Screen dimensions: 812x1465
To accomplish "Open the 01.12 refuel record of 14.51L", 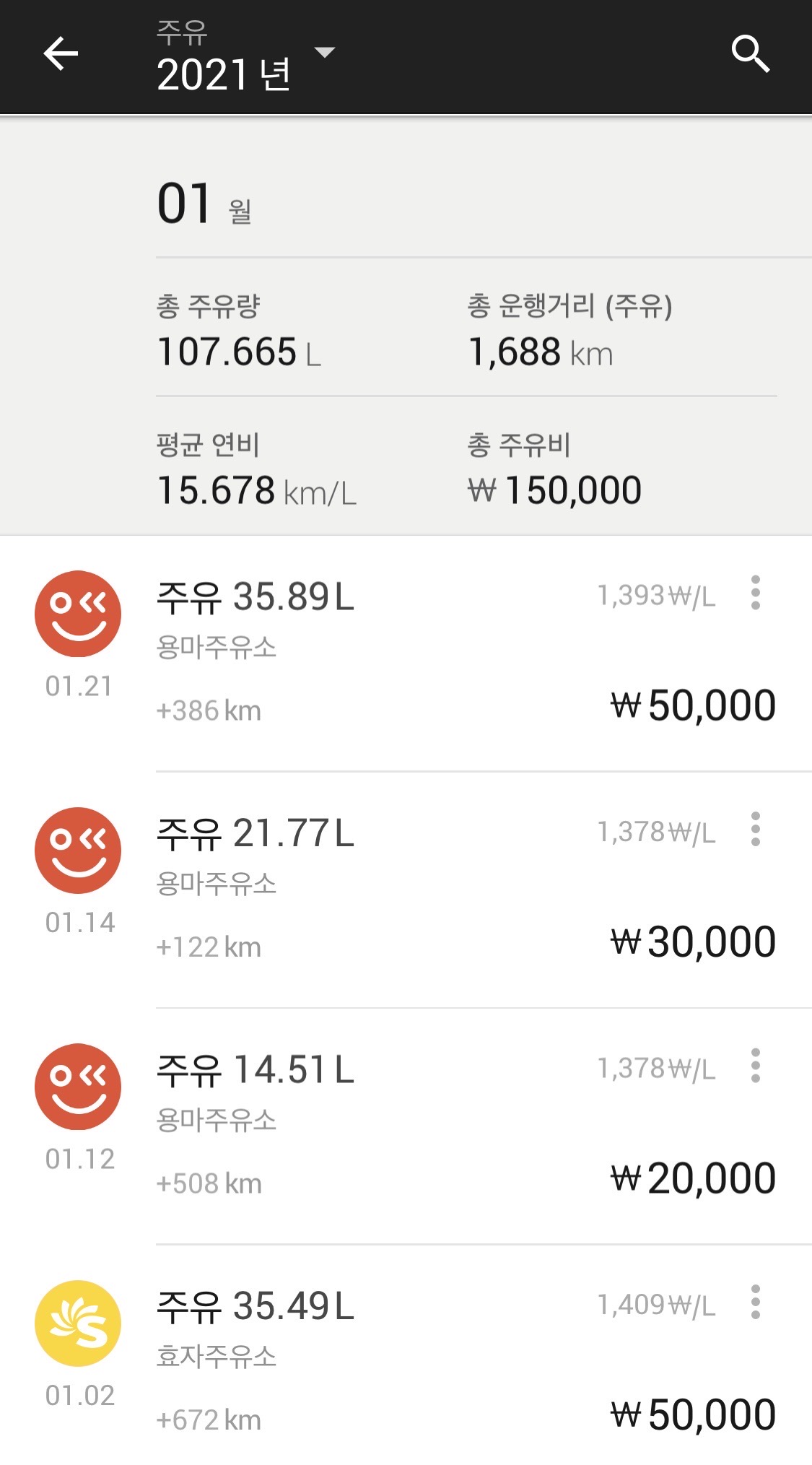I will pyautogui.click(x=406, y=1126).
